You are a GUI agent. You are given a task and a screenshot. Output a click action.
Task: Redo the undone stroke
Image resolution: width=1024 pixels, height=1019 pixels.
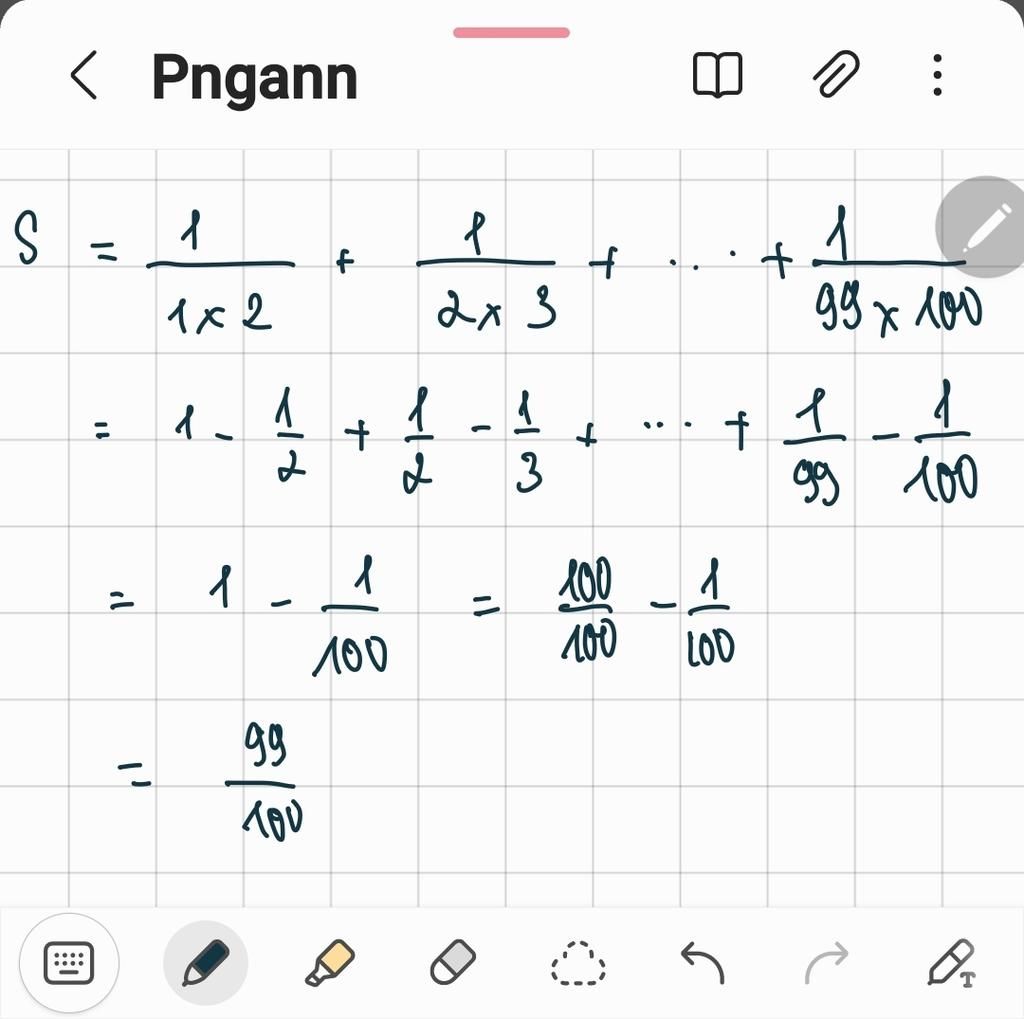[826, 963]
